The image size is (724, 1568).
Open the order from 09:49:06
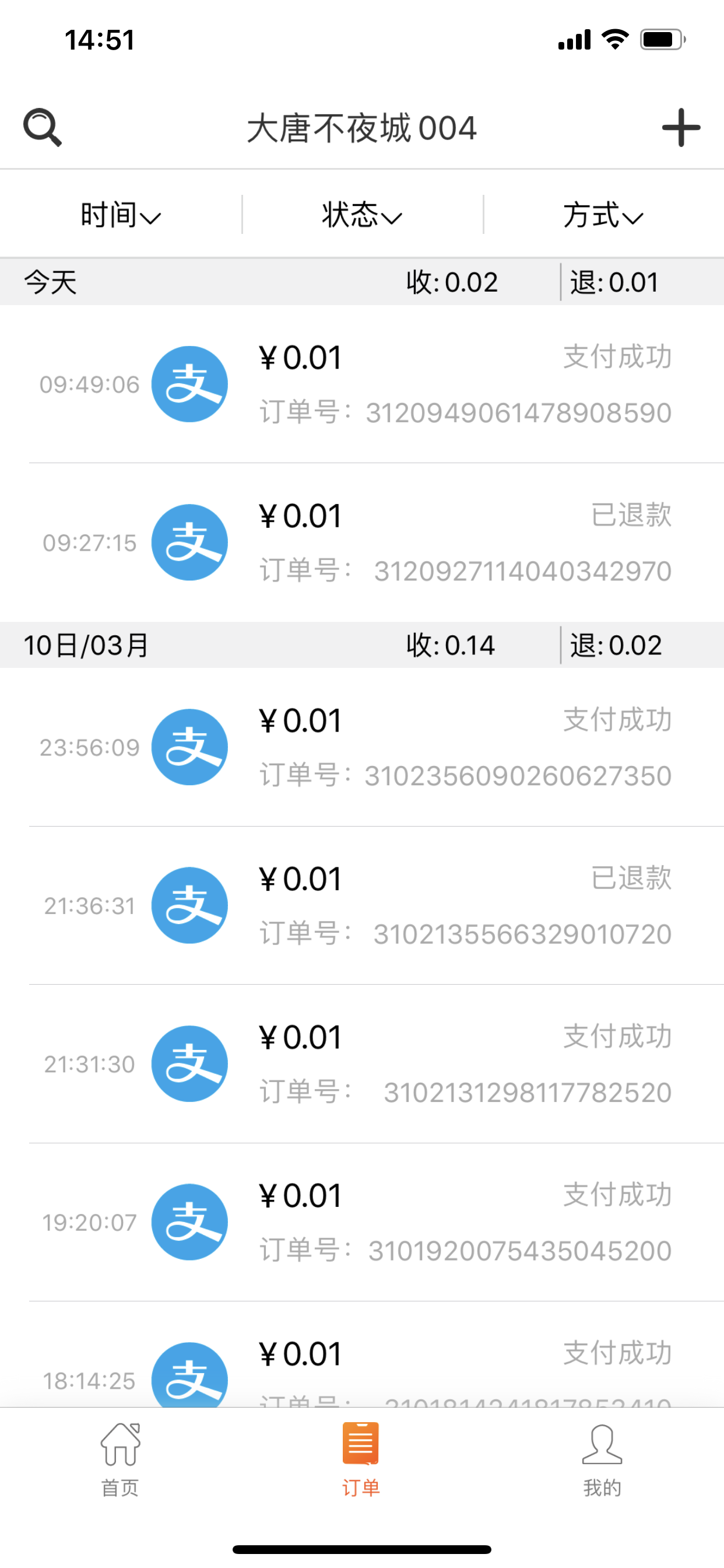[x=362, y=384]
